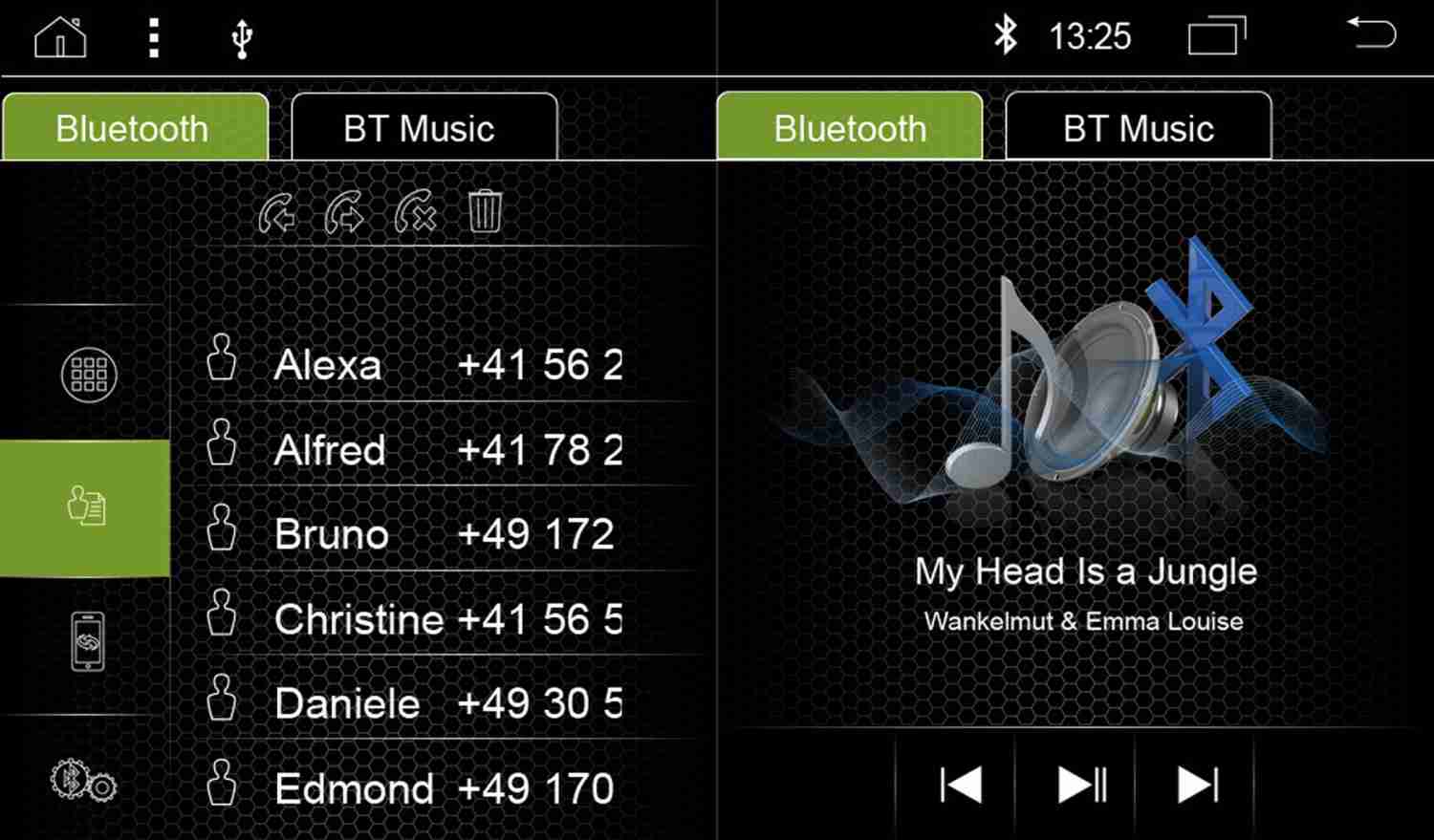Open the phone pairing section

point(87,641)
